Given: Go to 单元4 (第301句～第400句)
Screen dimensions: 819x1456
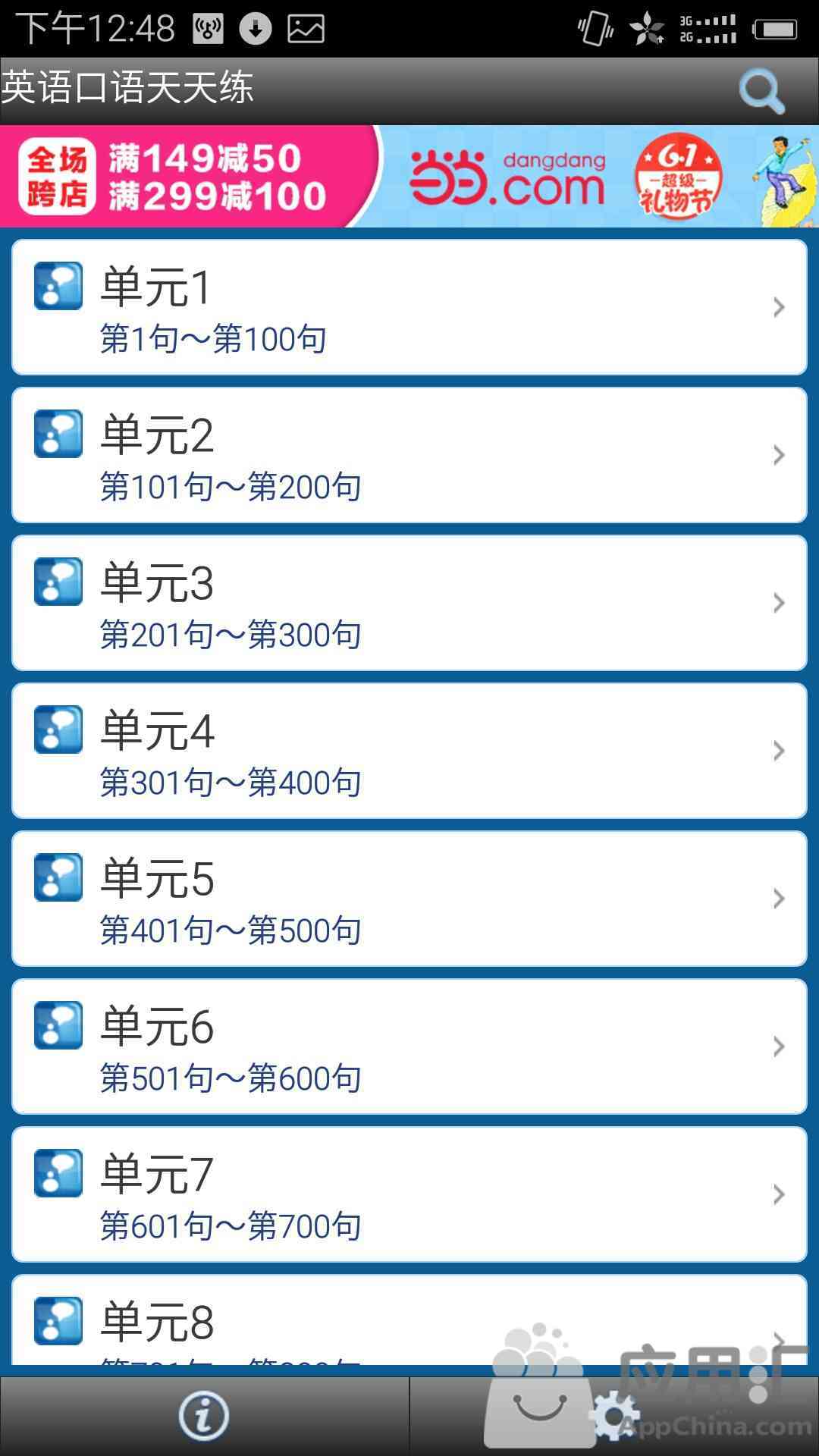Looking at the screenshot, I should coord(409,751).
